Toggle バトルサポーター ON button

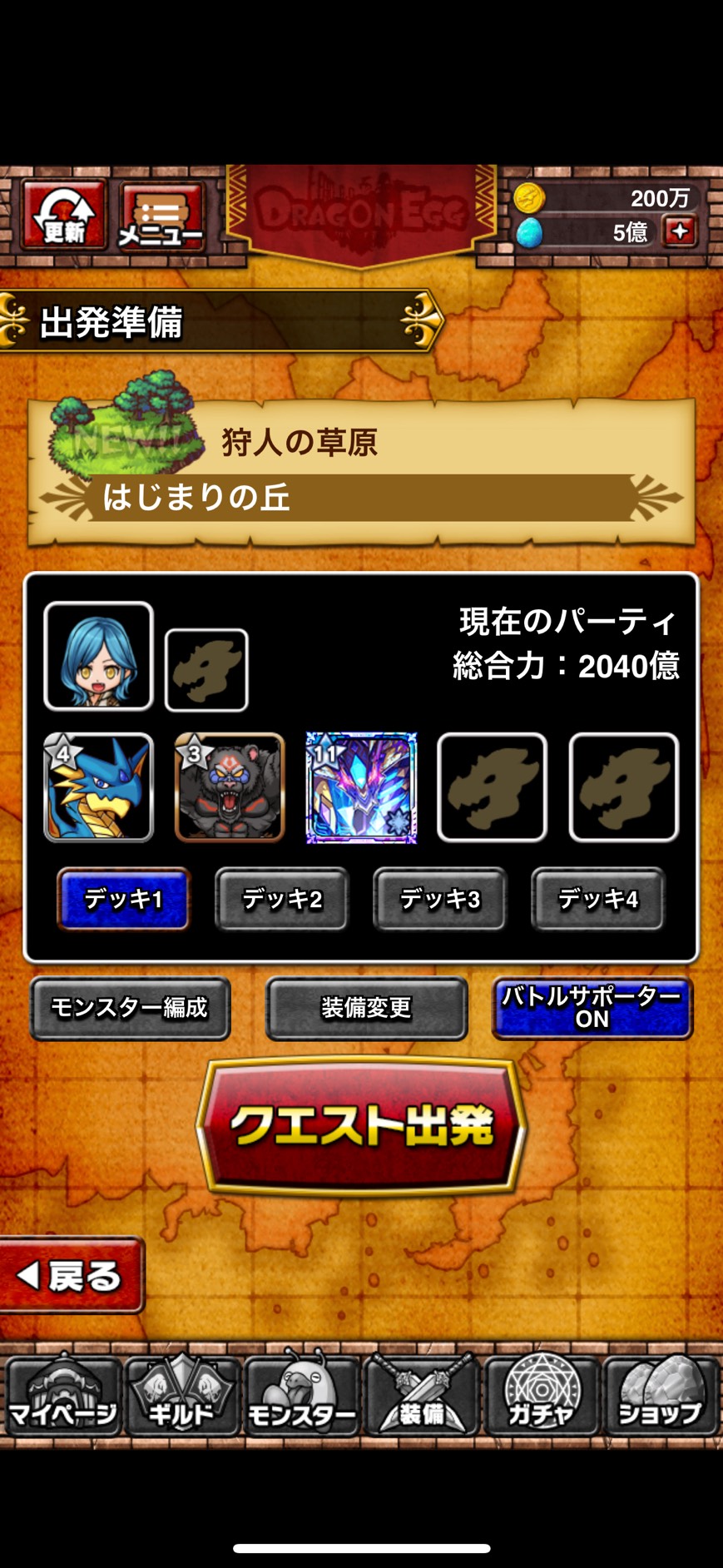pos(592,1008)
